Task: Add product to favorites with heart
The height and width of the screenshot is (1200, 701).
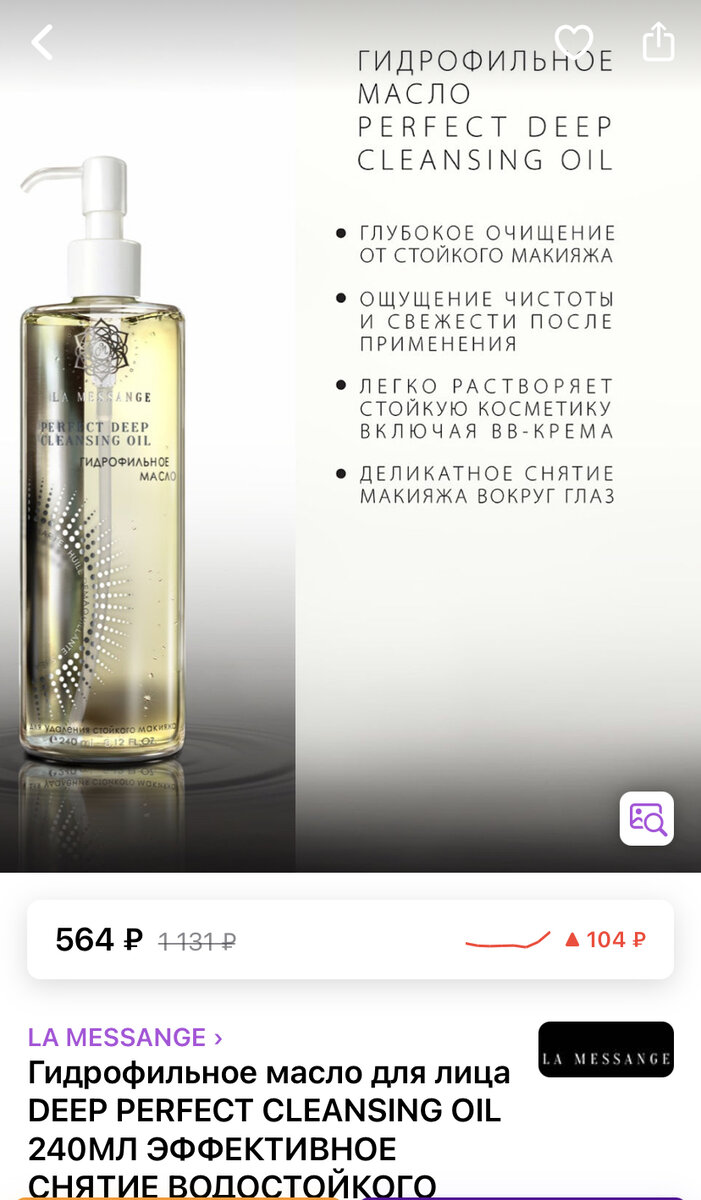Action: pyautogui.click(x=574, y=42)
